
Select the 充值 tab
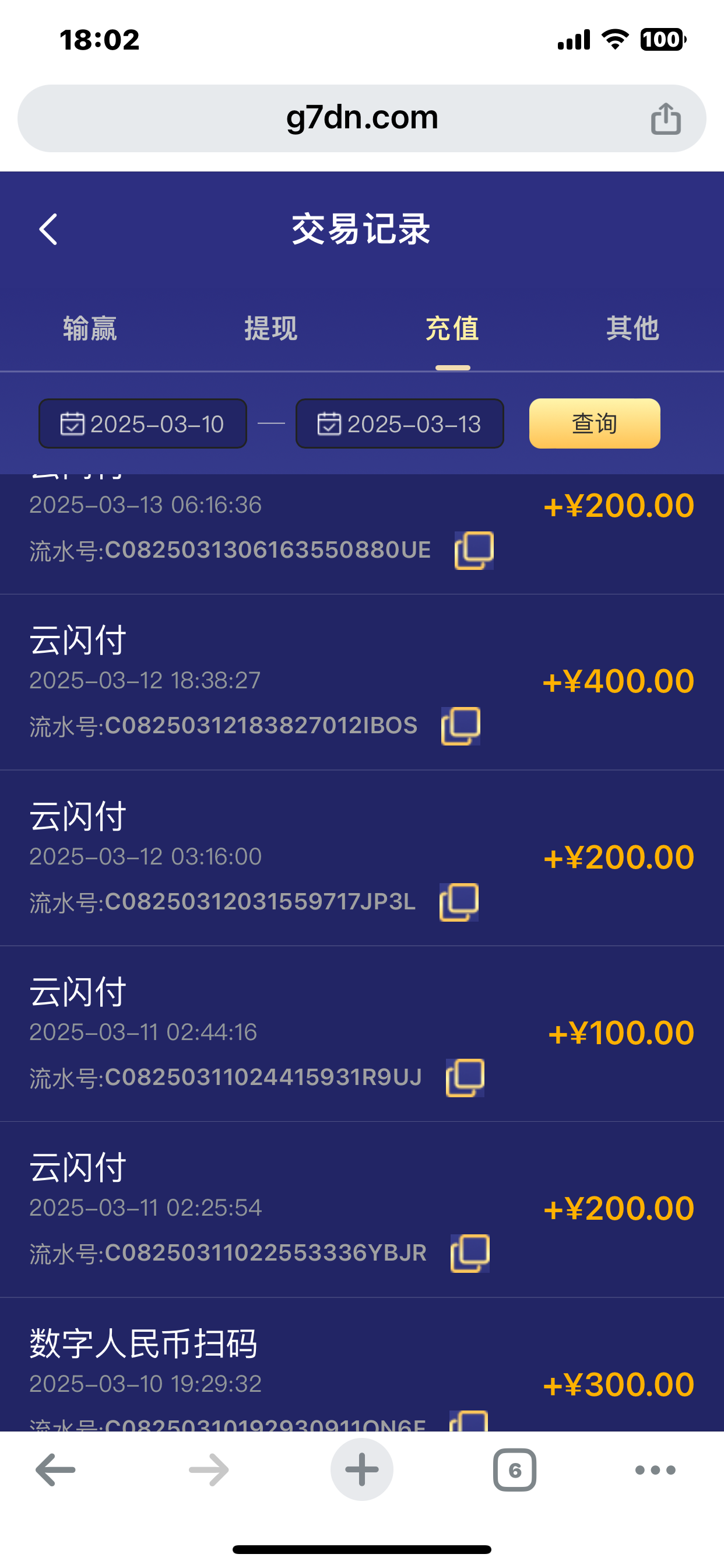click(x=452, y=328)
